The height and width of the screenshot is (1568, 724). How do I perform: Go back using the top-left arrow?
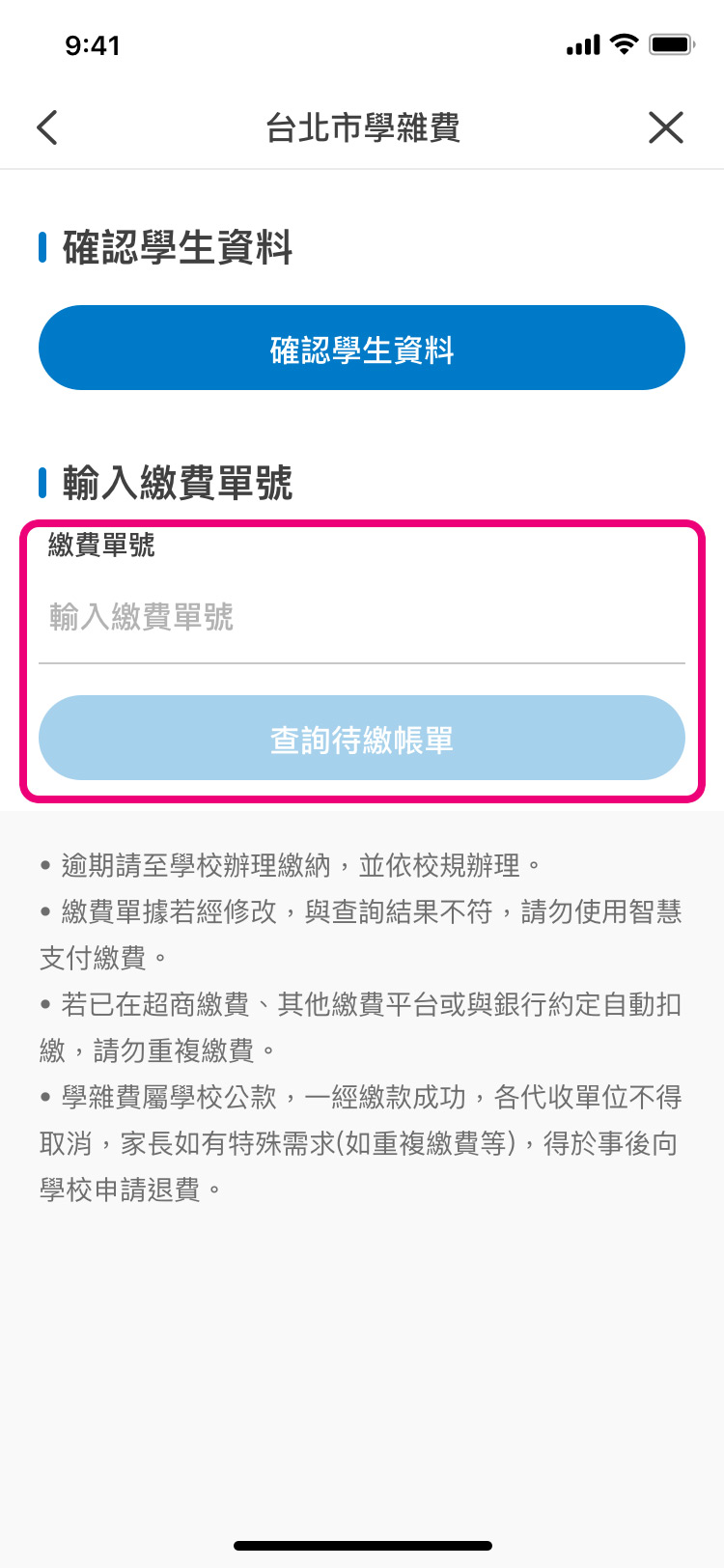point(47,127)
